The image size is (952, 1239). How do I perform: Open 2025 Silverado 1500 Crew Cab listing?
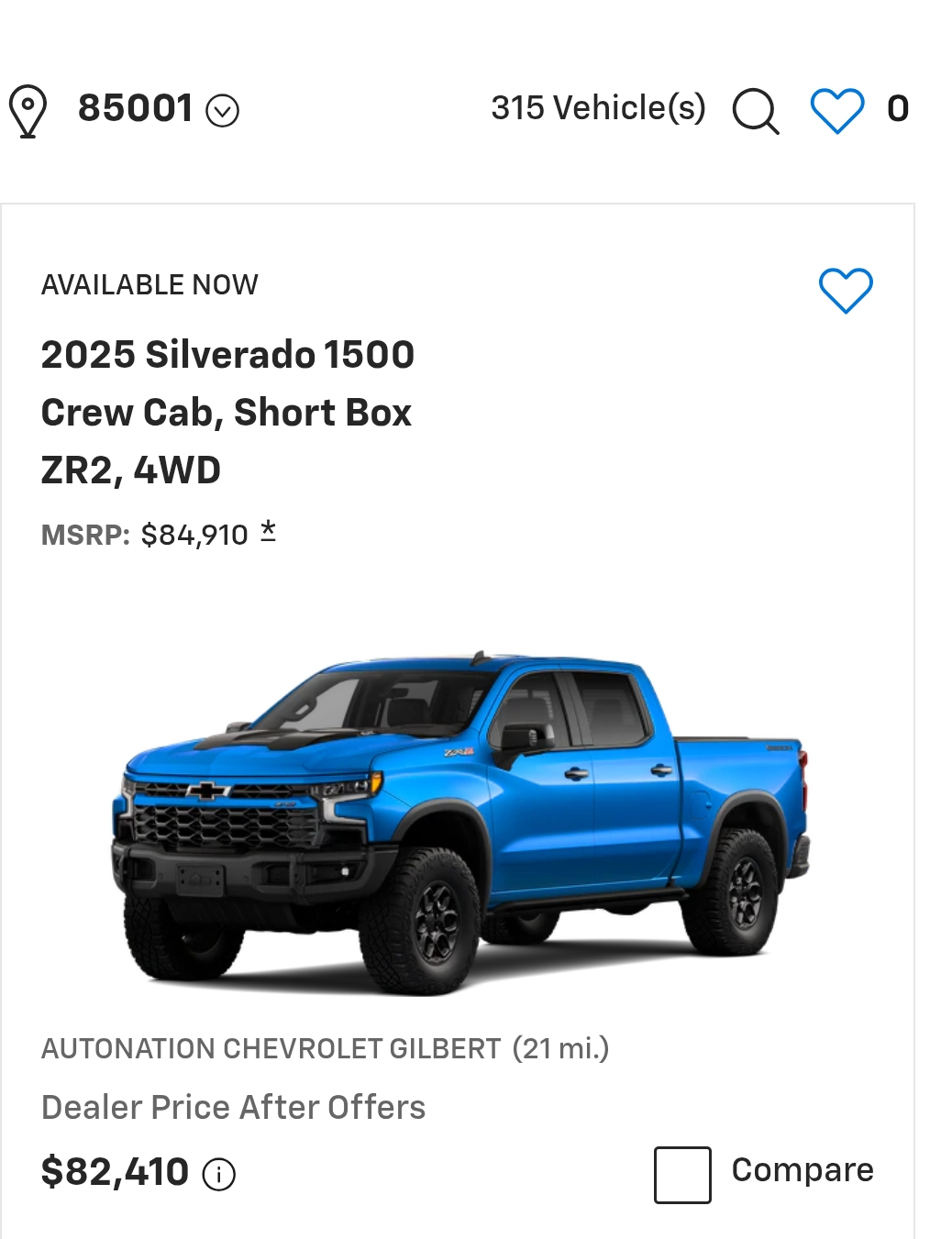pos(227,412)
